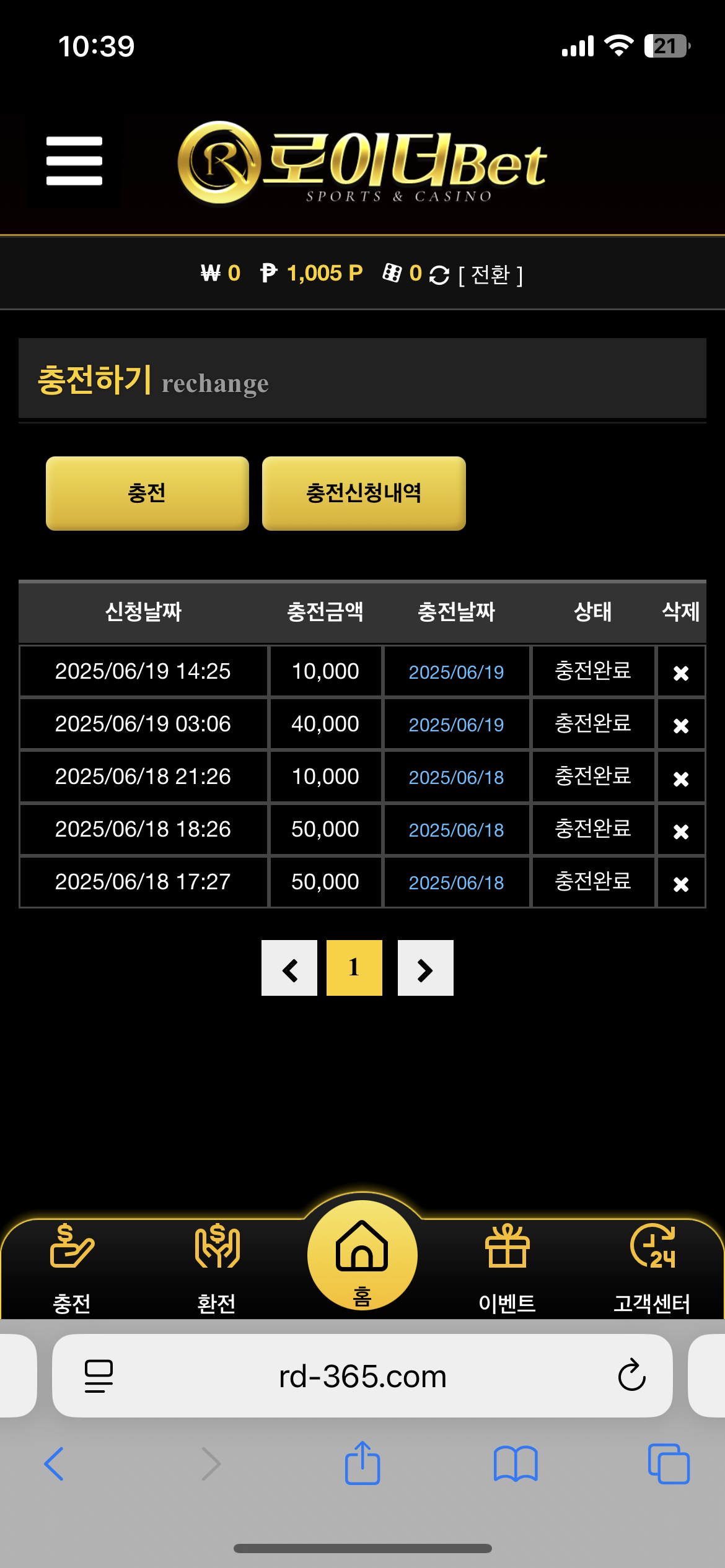Viewport: 725px width, 1568px height.
Task: Delete the 2025/06/19 03:06 recharge entry
Action: point(681,725)
